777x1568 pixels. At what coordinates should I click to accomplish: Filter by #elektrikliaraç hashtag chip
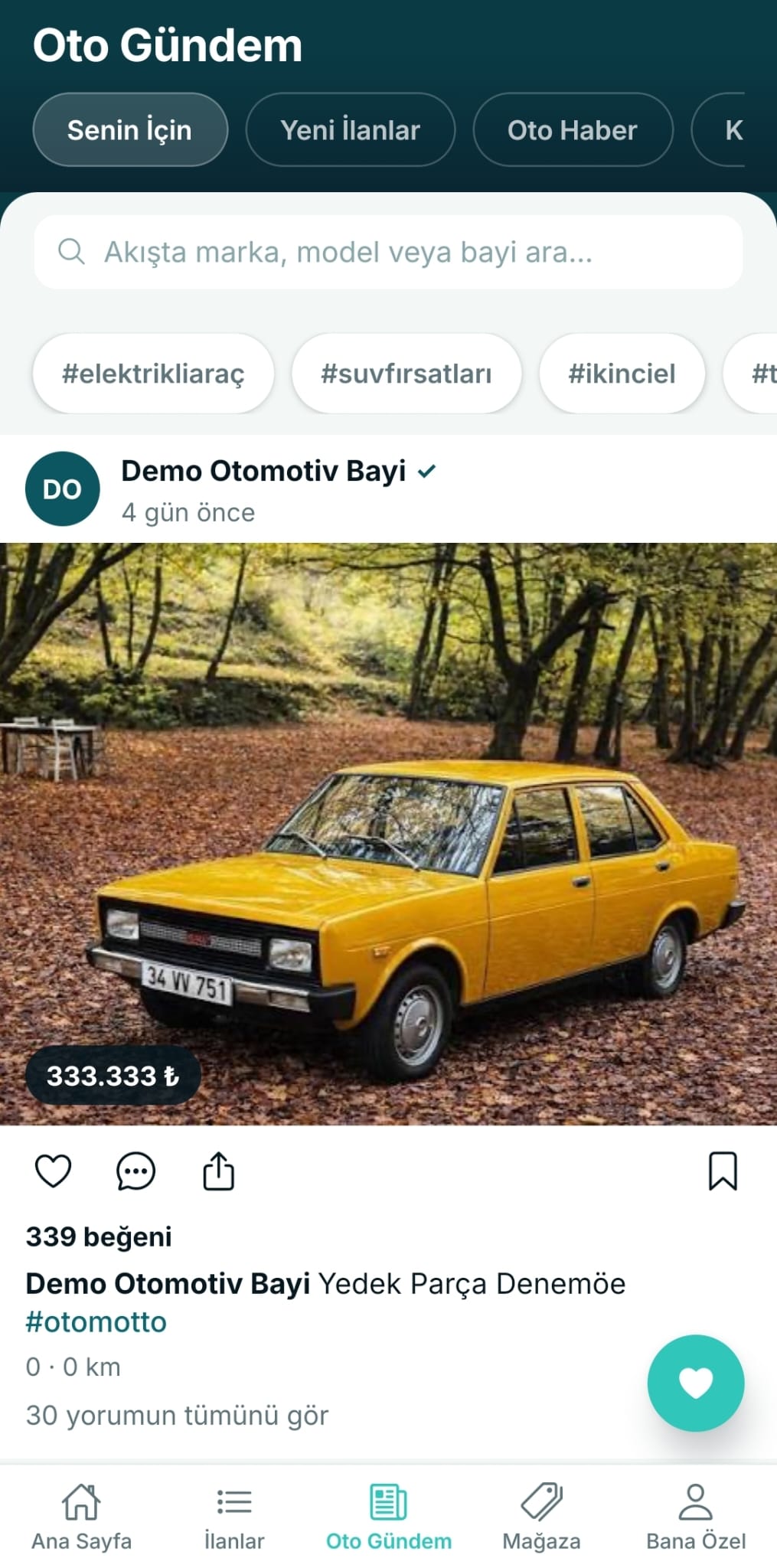tap(153, 374)
